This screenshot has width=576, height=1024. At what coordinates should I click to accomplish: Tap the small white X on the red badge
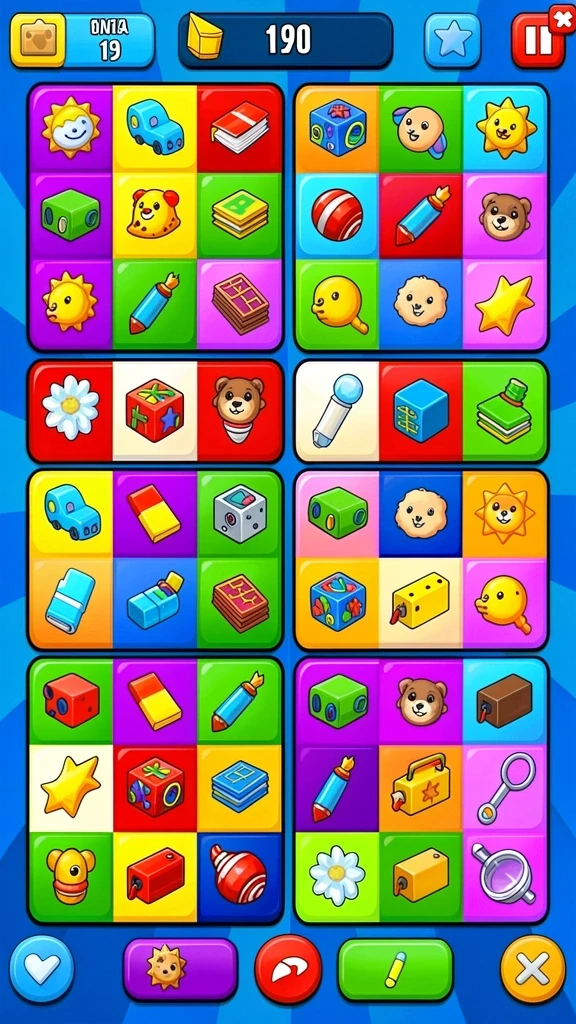[x=562, y=19]
